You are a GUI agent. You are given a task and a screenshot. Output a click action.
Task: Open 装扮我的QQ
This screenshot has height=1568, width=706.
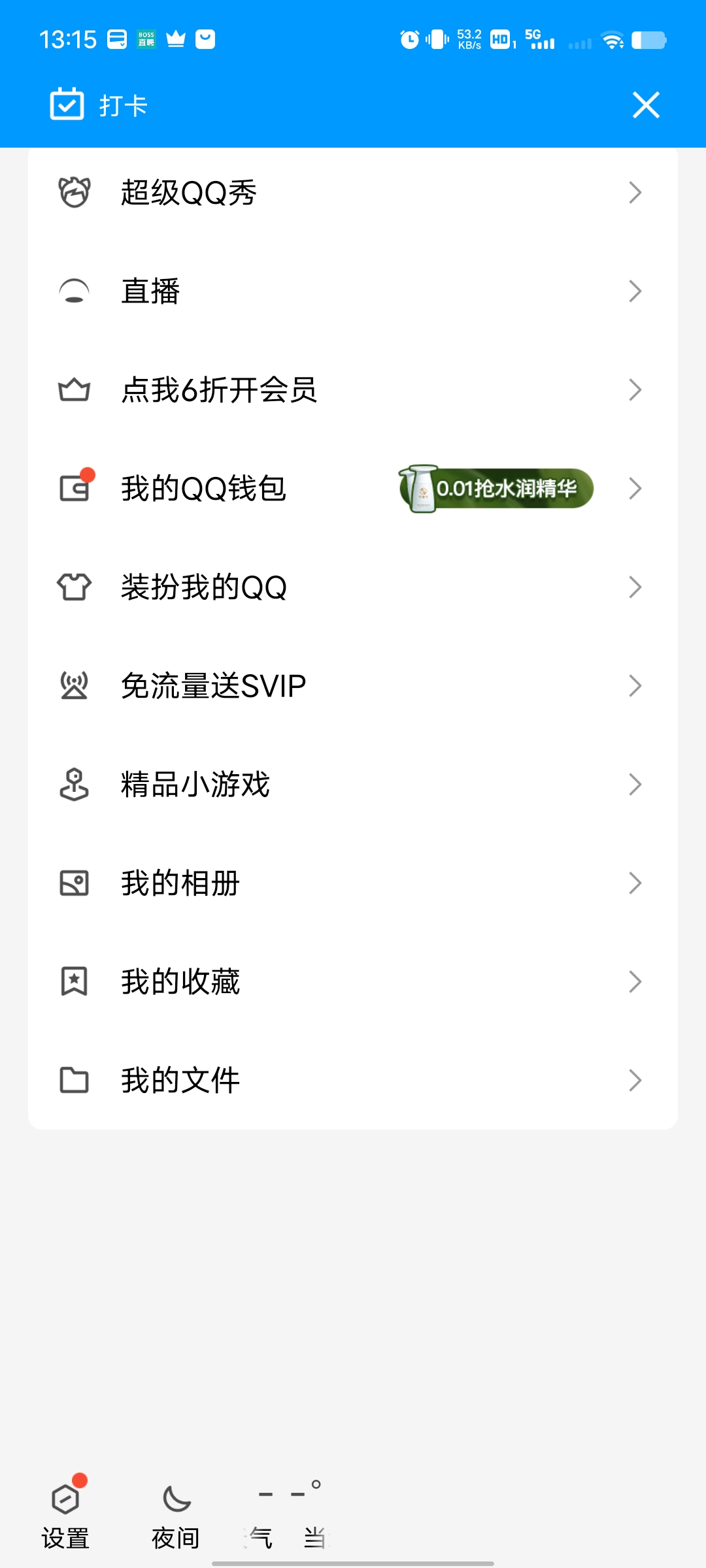pos(352,587)
